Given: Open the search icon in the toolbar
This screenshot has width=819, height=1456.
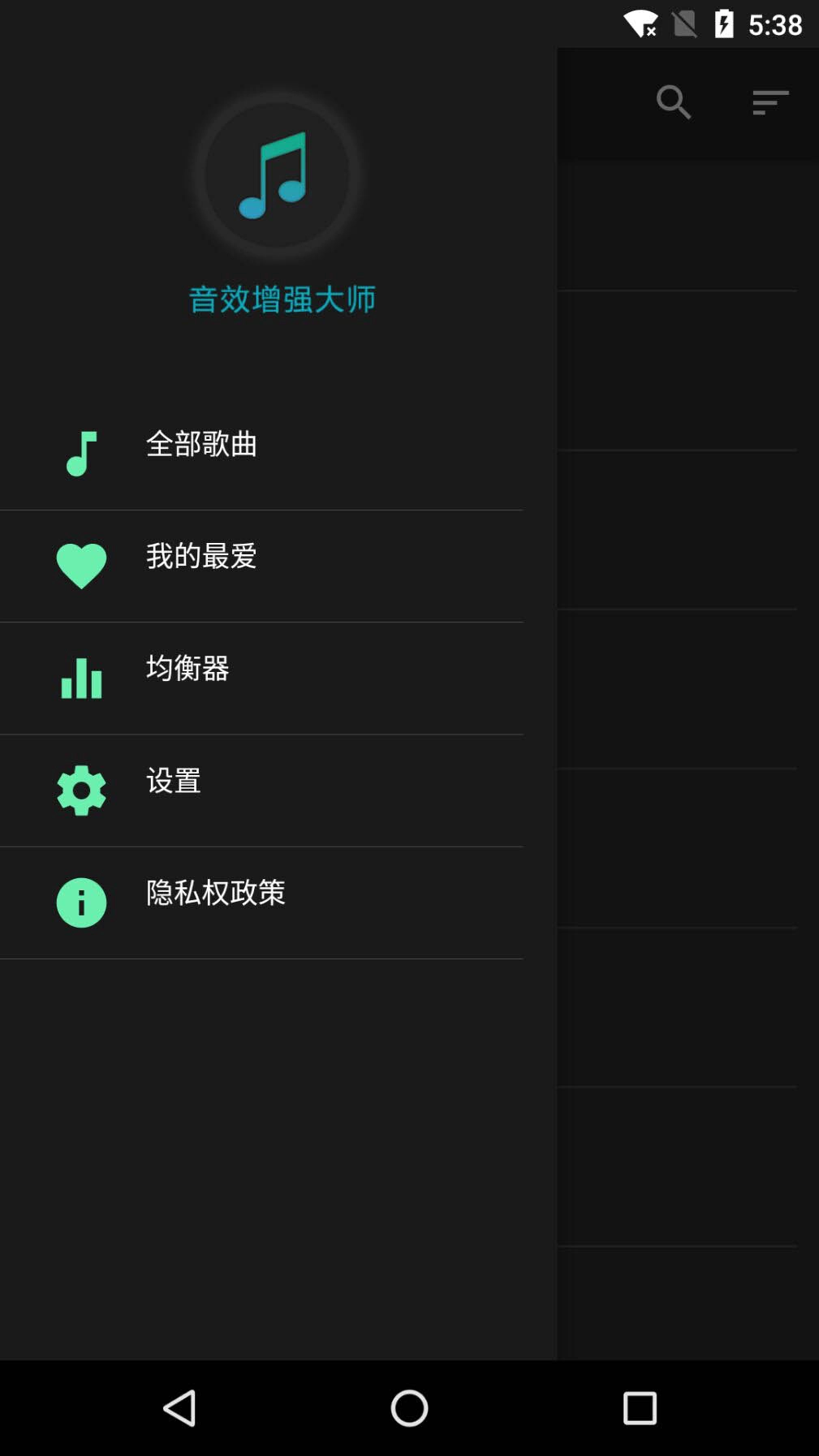Looking at the screenshot, I should pos(674,101).
